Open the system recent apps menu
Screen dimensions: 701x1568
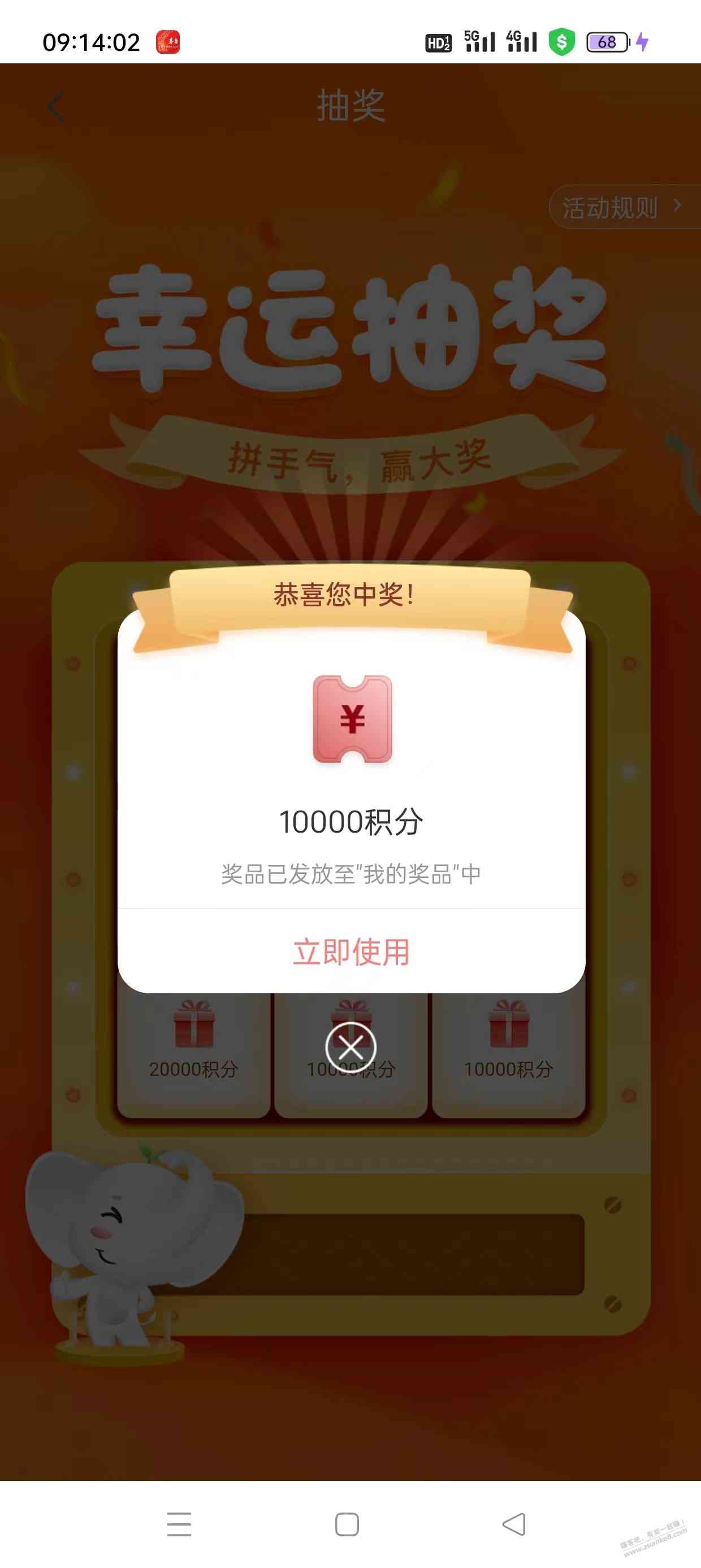[x=179, y=1524]
